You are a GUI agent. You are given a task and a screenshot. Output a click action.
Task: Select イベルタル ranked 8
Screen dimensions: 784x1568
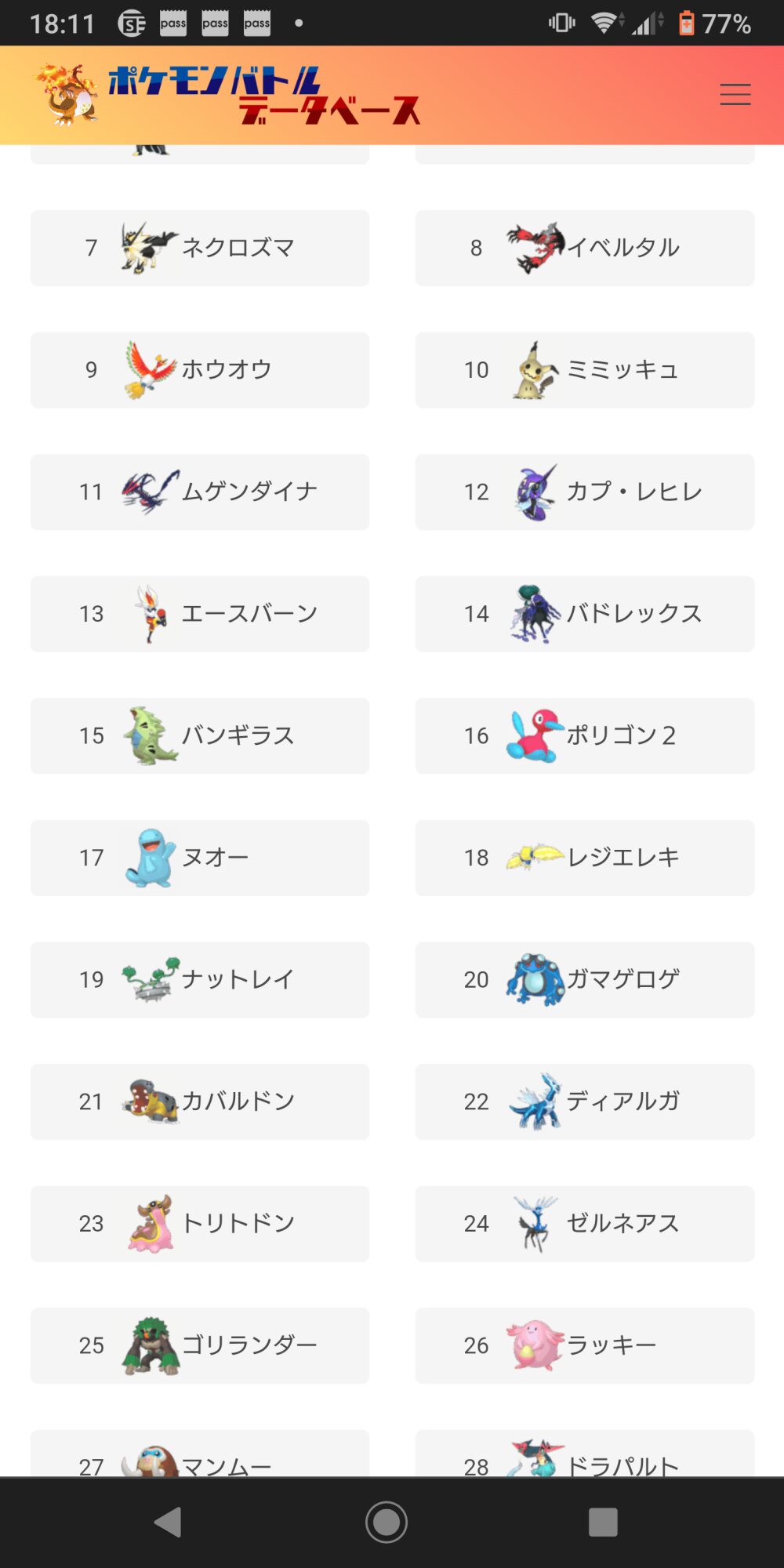point(584,248)
